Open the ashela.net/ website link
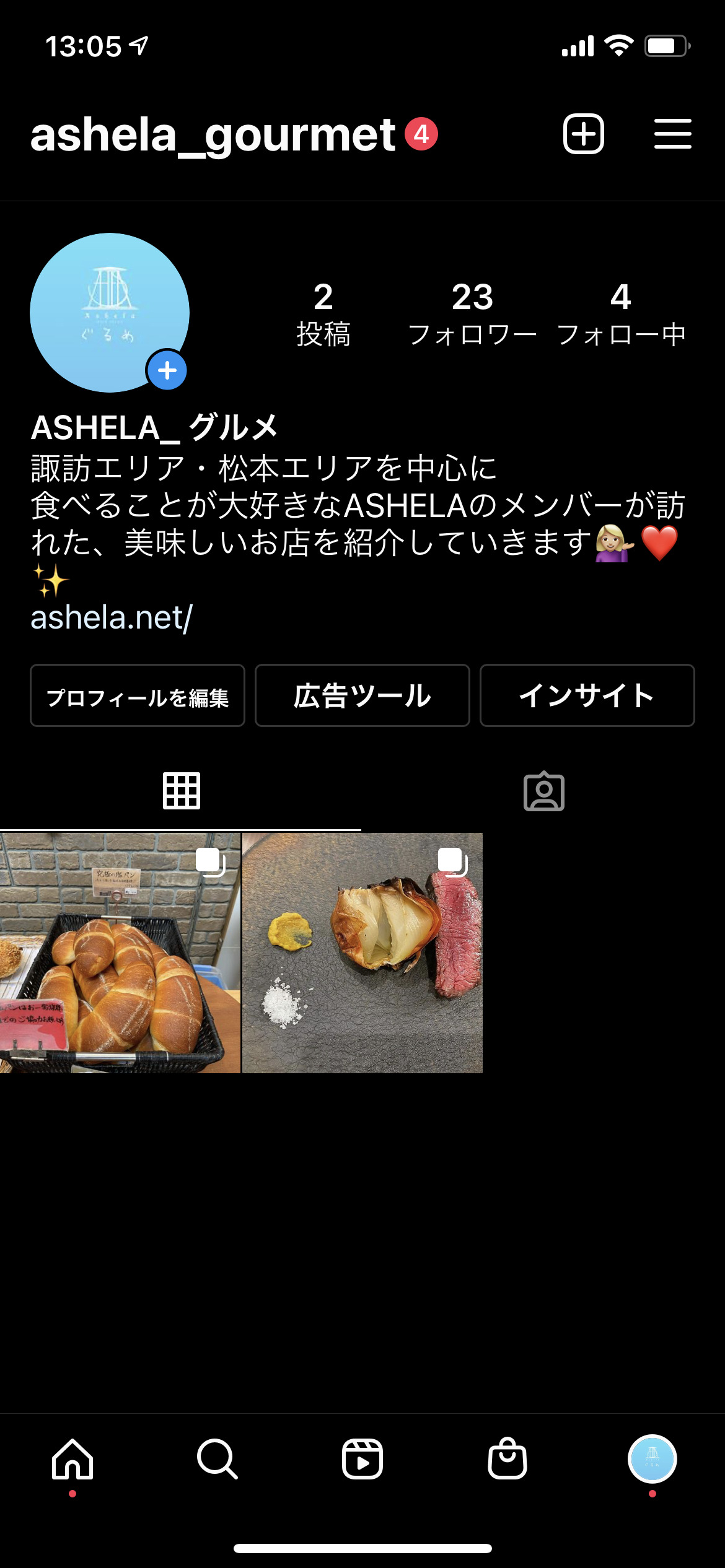The height and width of the screenshot is (1568, 725). point(112,617)
